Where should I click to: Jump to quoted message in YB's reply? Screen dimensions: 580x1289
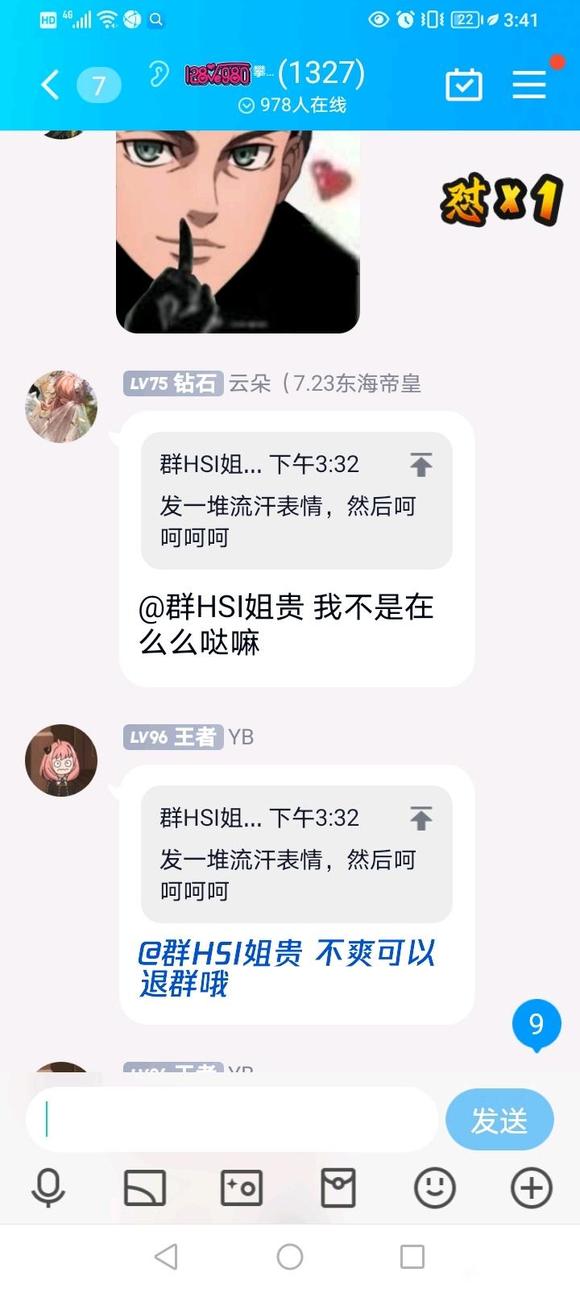[x=297, y=854]
